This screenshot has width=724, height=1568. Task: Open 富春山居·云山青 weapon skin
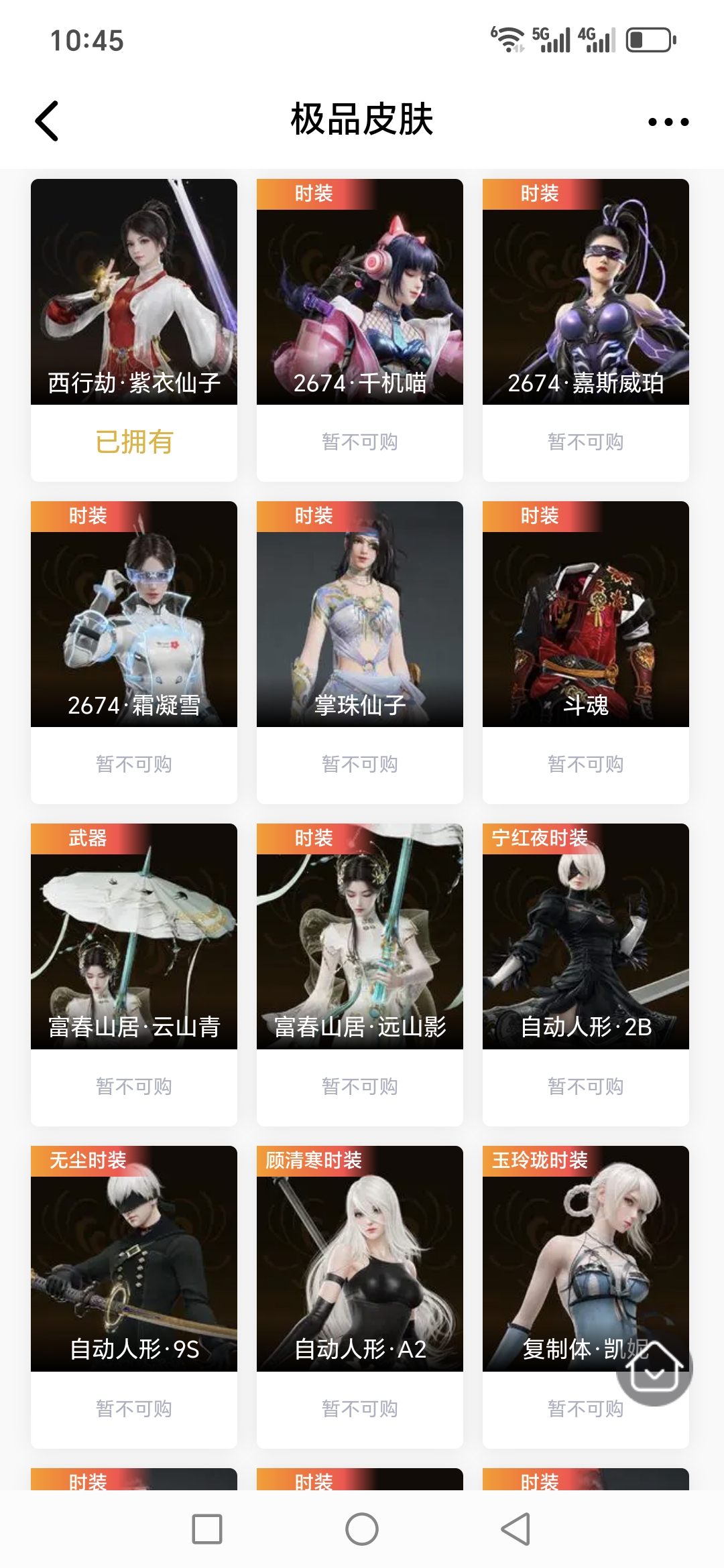click(134, 937)
